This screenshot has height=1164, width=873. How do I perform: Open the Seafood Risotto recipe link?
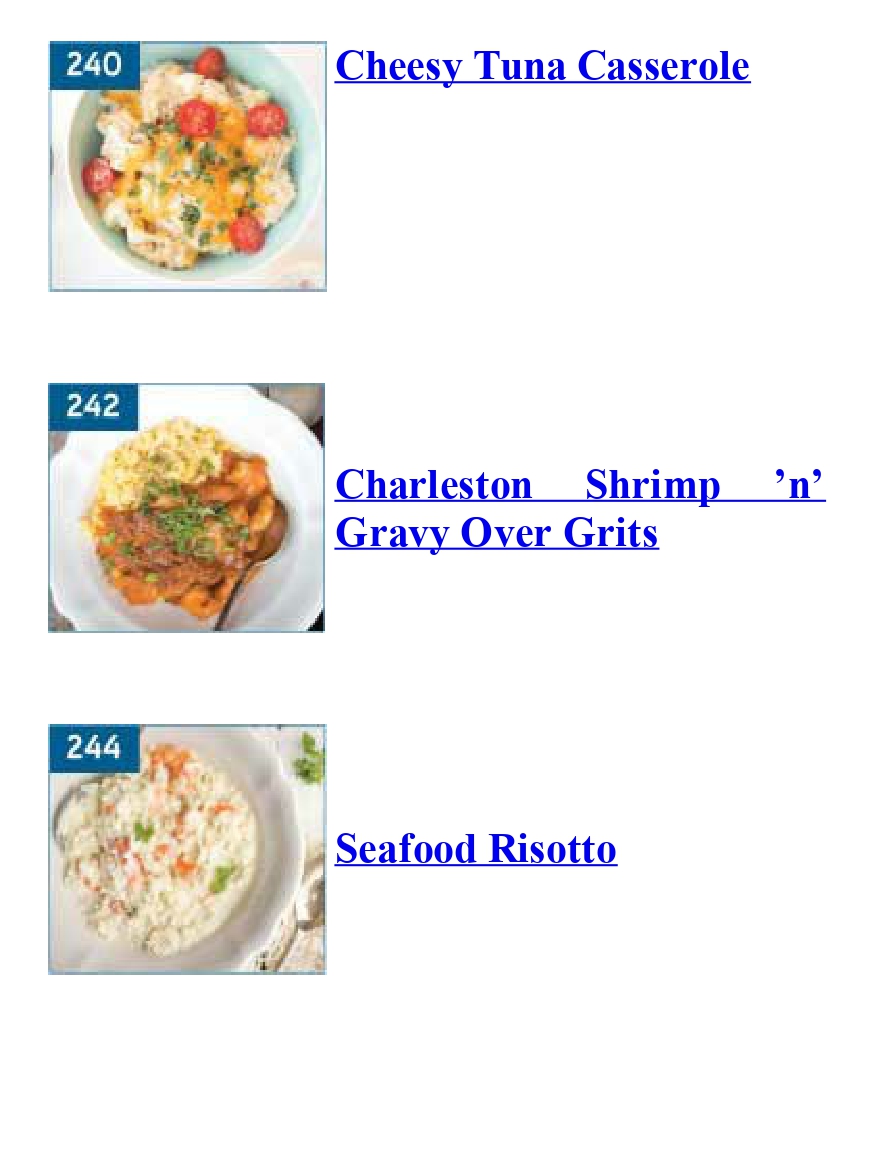(x=476, y=849)
